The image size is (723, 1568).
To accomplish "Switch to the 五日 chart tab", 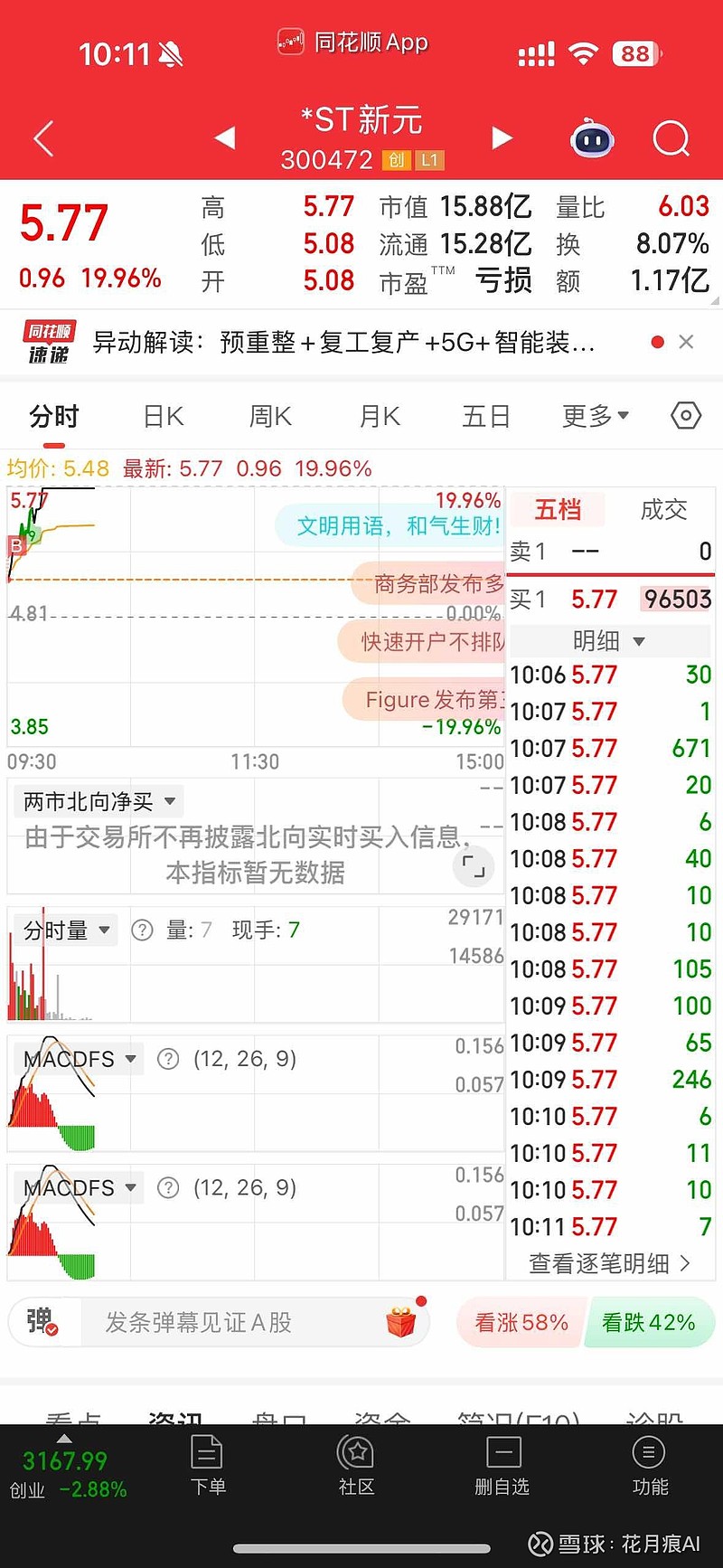I will click(486, 417).
